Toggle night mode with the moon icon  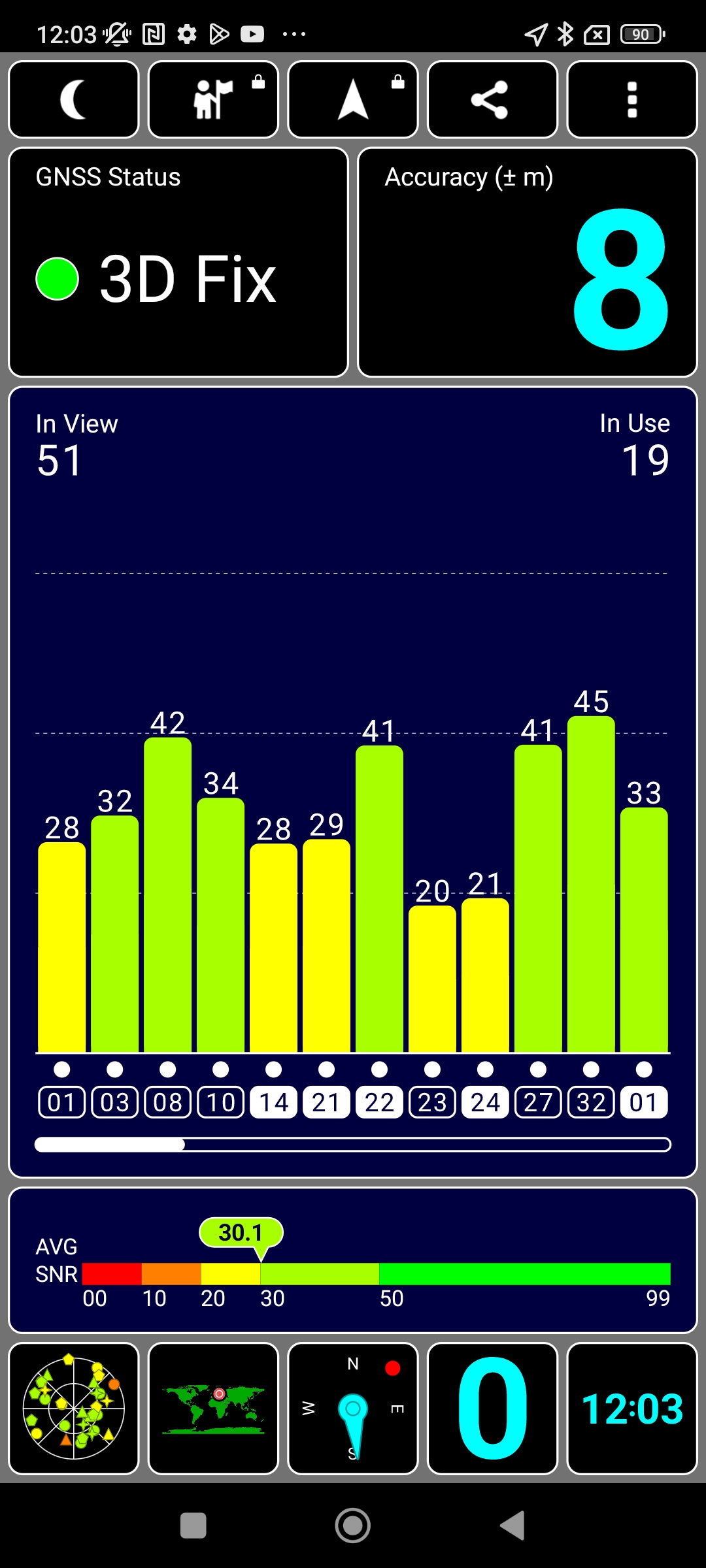click(x=74, y=99)
